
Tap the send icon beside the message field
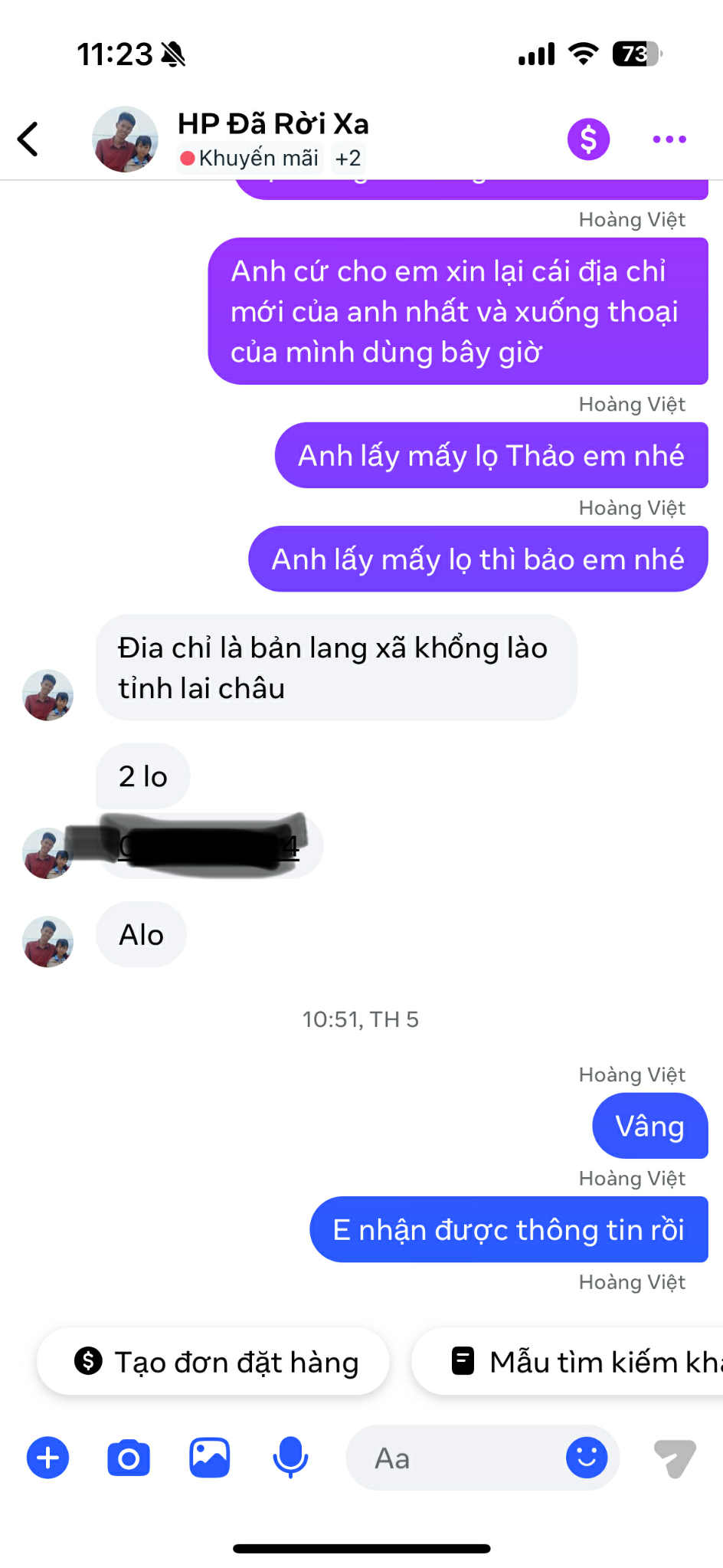pos(675,1458)
